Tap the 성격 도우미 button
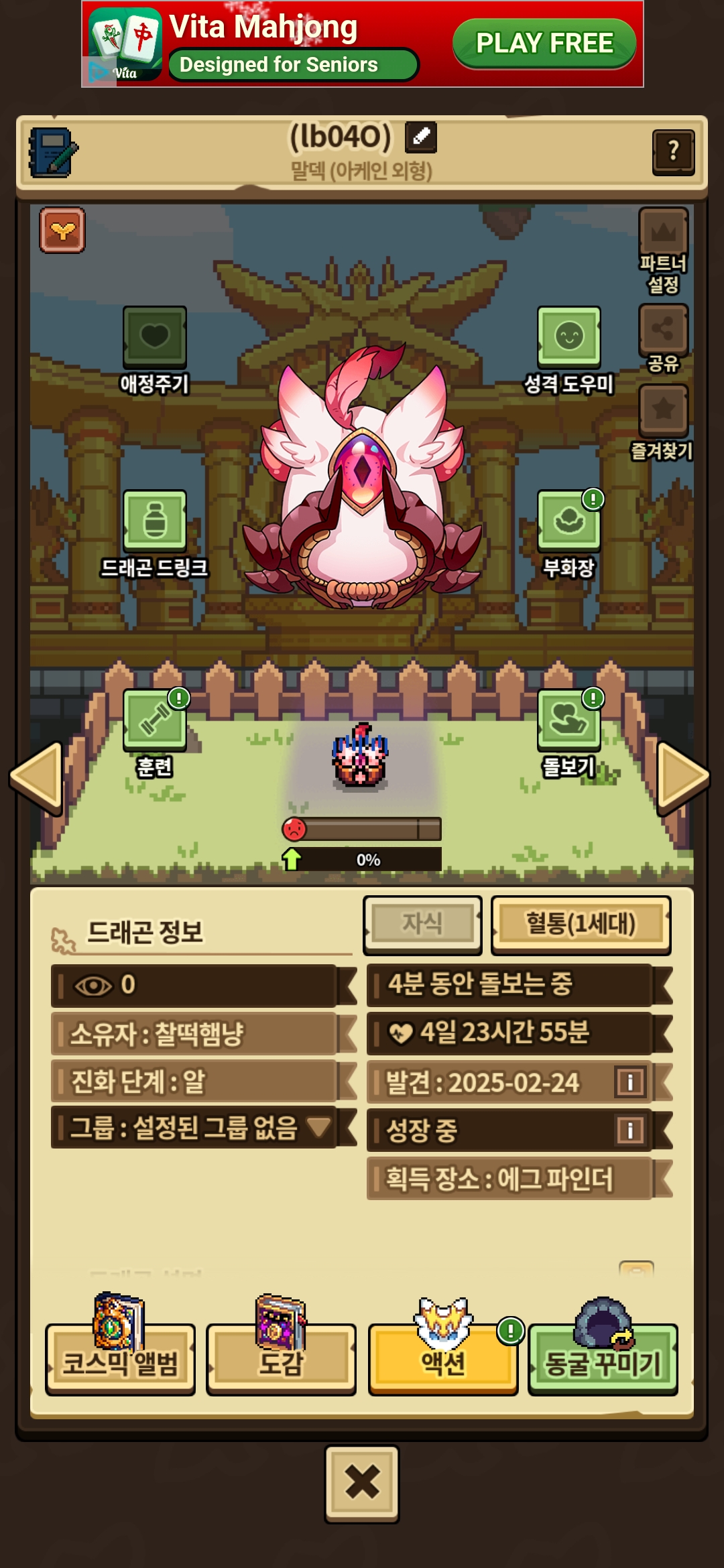Screen dimensions: 724x1568 [x=568, y=337]
